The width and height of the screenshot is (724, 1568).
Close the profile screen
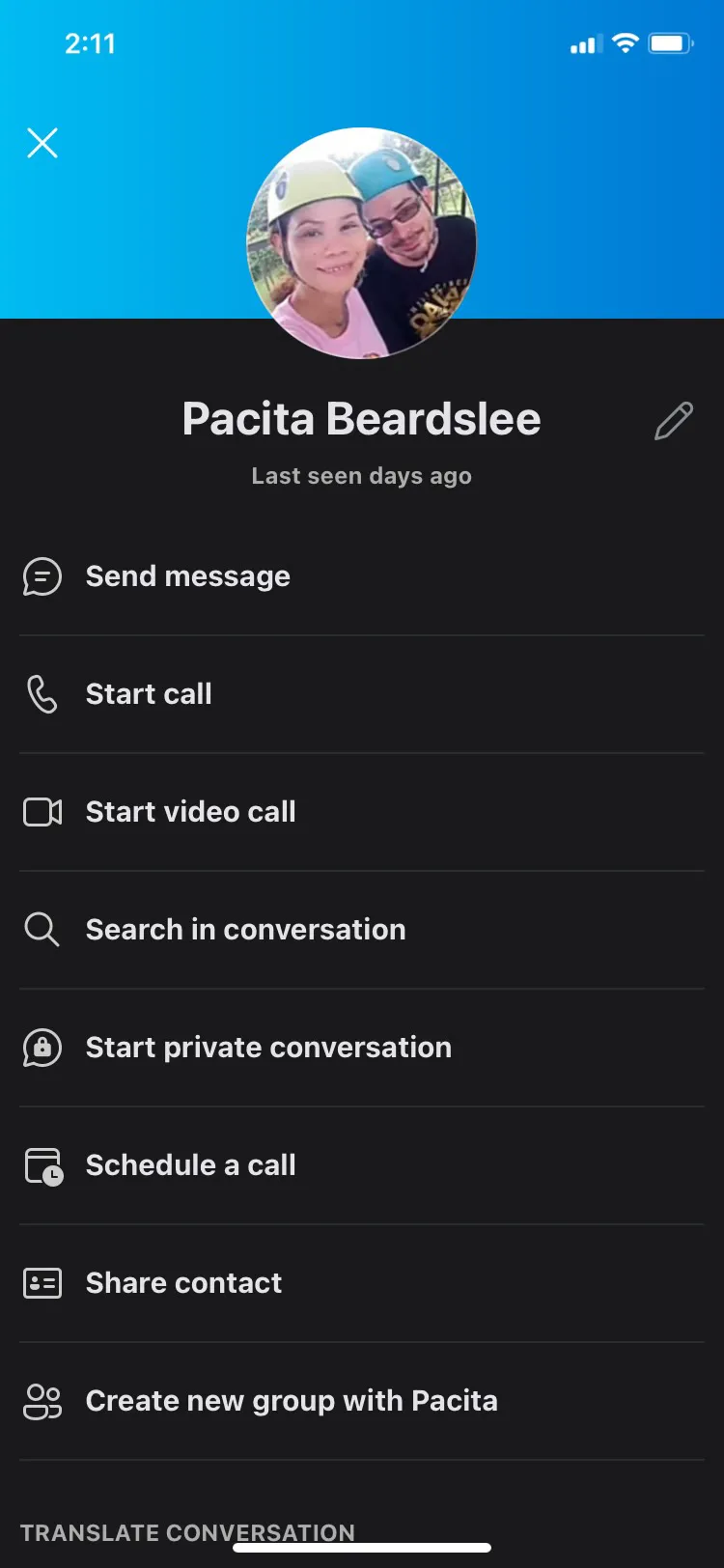coord(42,143)
